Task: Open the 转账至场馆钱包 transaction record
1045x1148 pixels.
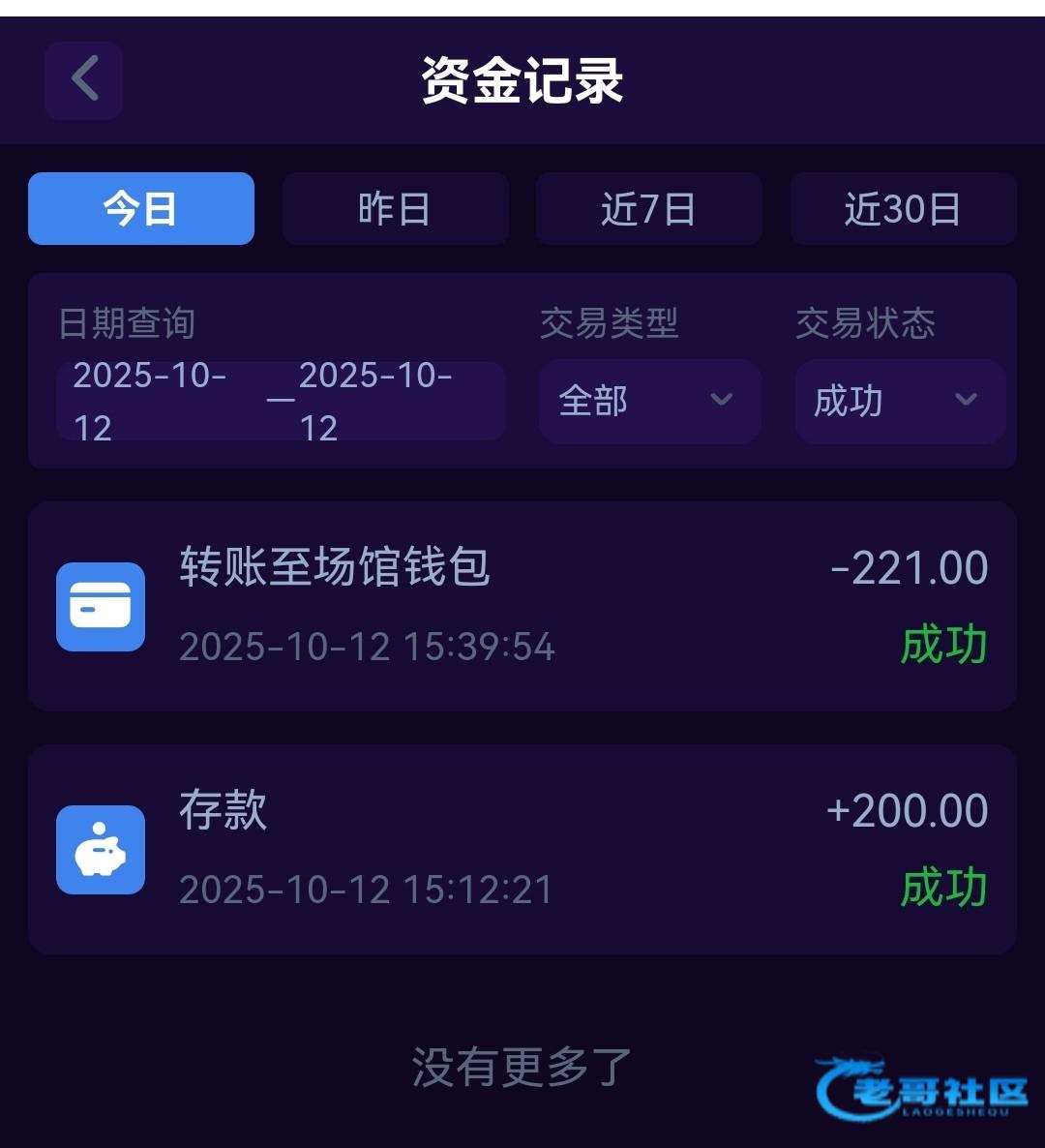Action: [522, 606]
